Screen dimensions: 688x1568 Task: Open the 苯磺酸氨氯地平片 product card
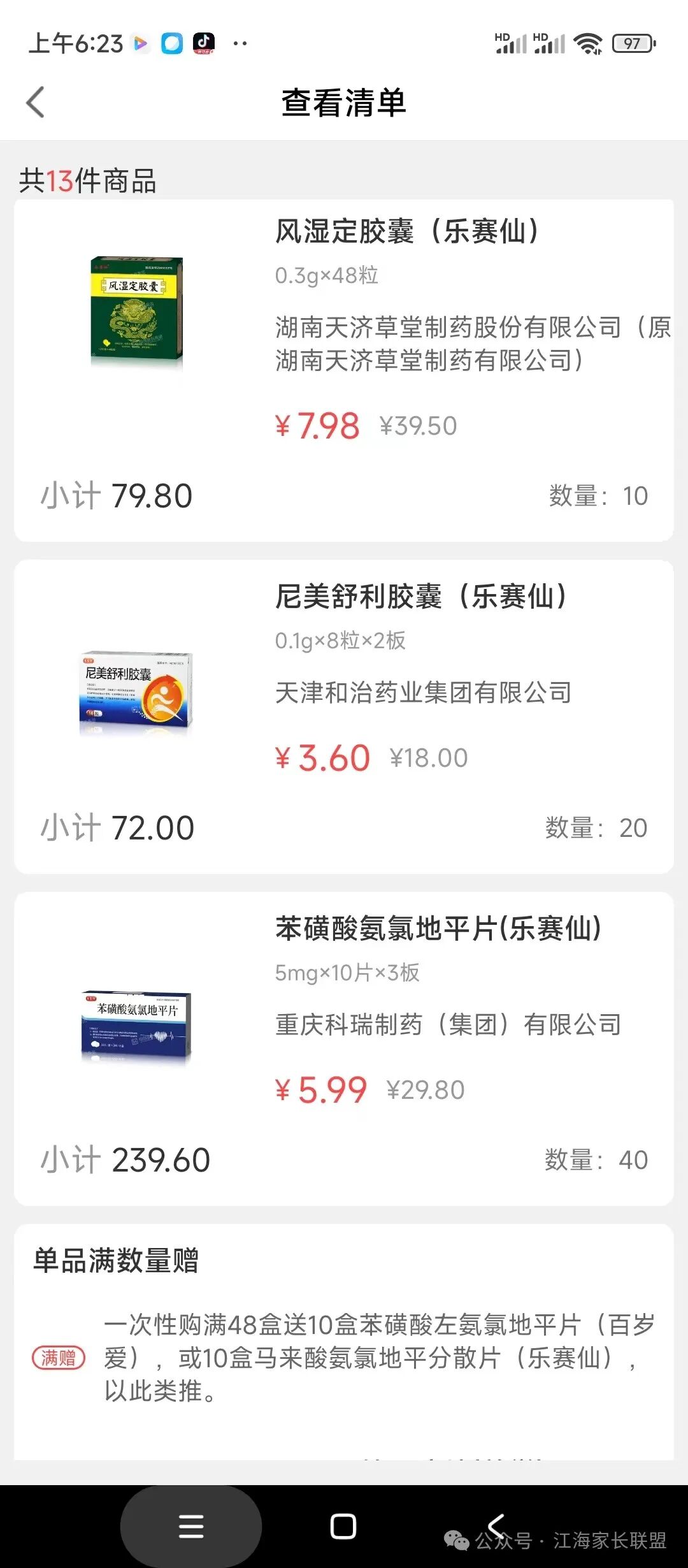point(344,1048)
